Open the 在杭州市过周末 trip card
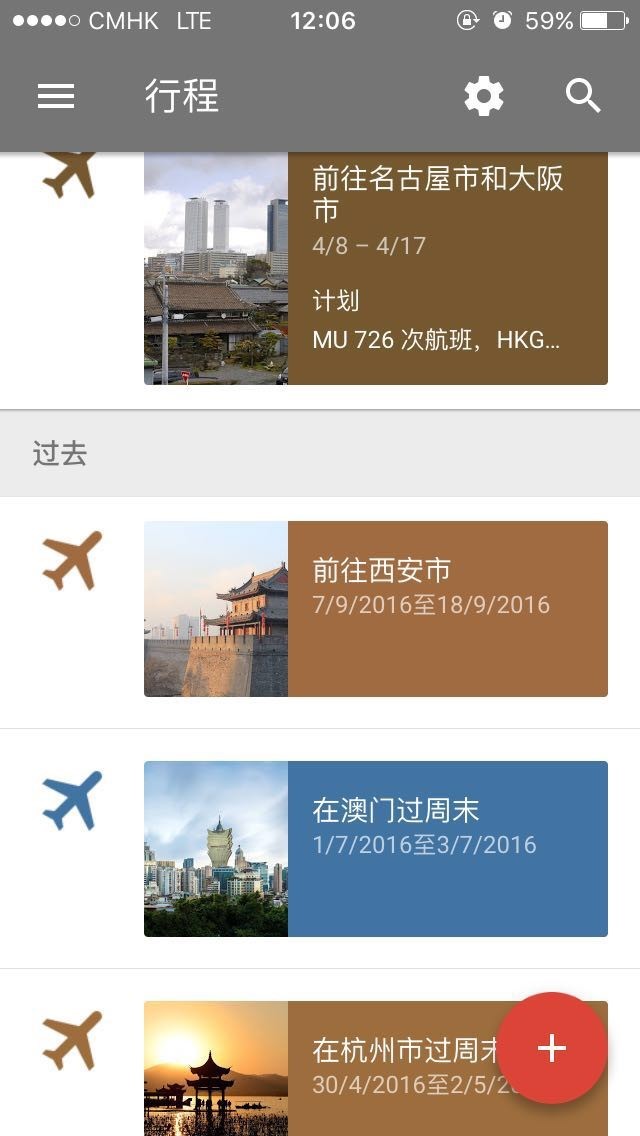Viewport: 640px width, 1136px height. pos(326,1069)
